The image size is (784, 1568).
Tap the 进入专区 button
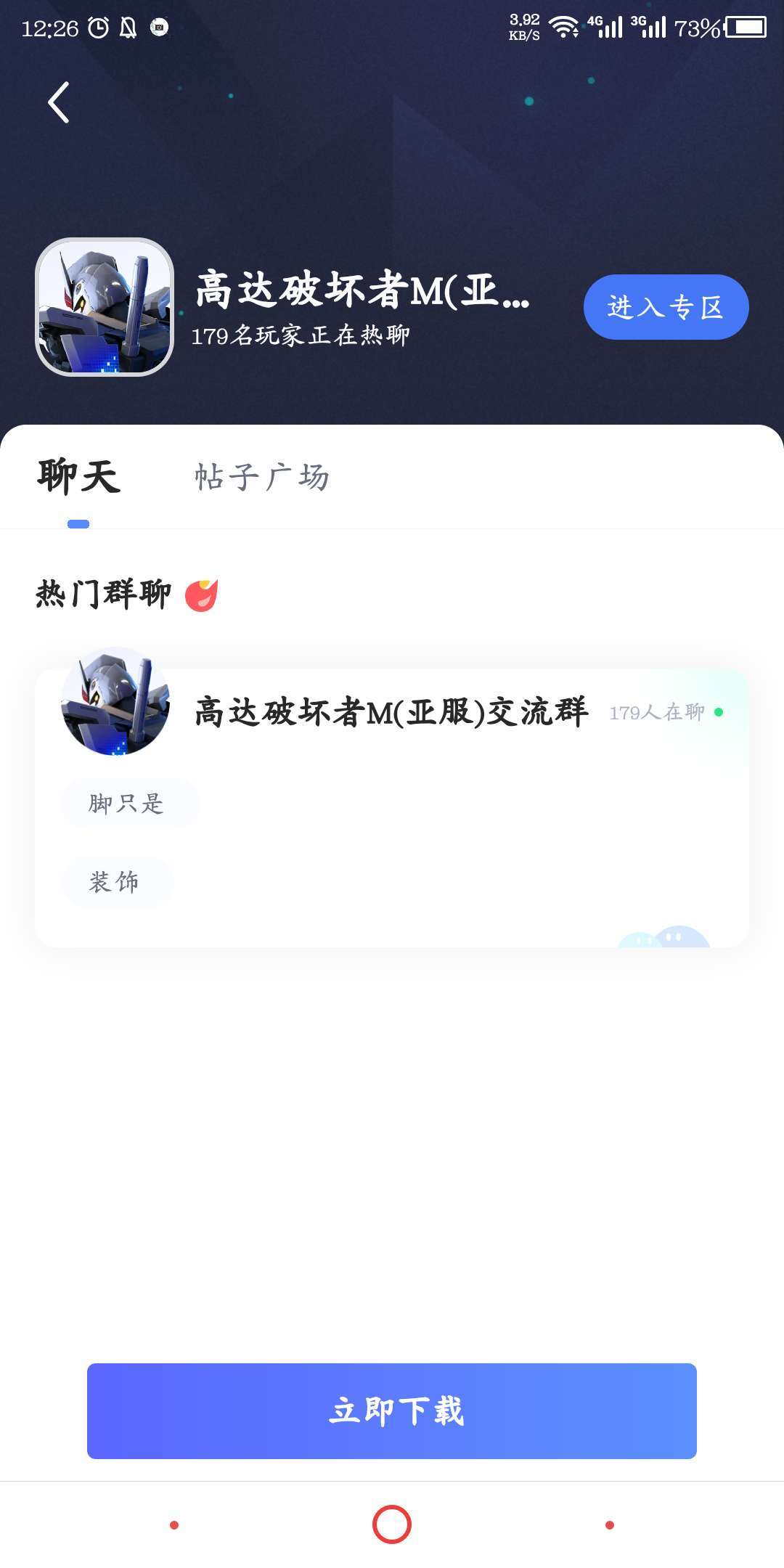(x=666, y=307)
